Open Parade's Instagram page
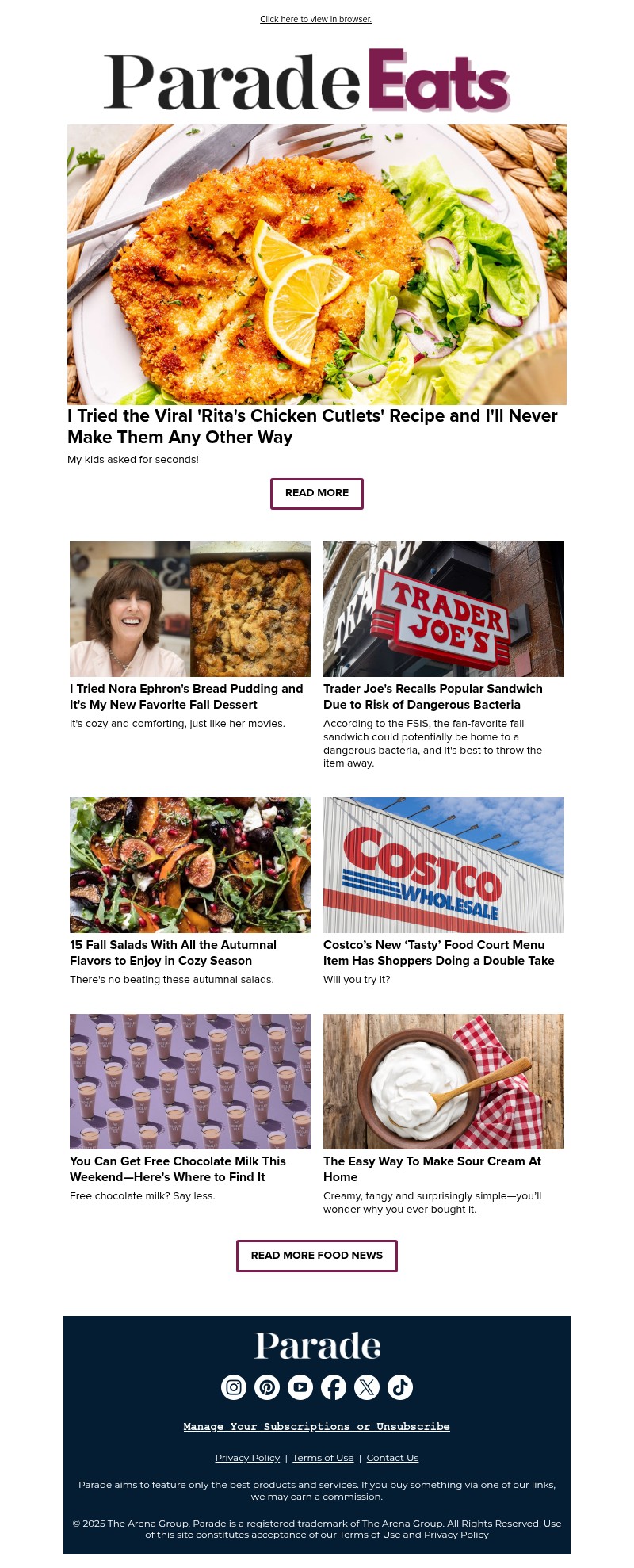Screen dimensions: 634x1568 click(x=234, y=1387)
